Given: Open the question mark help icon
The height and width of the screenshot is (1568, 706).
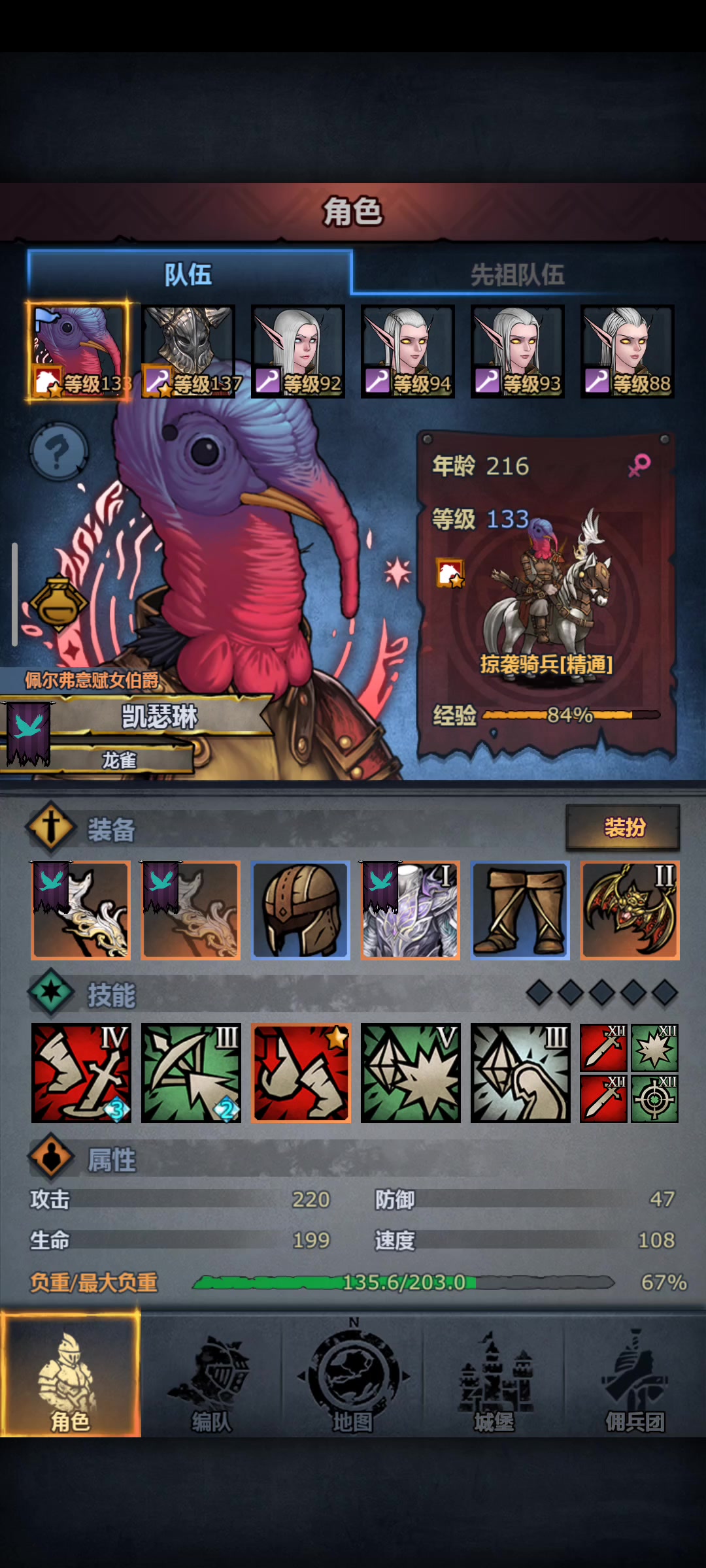Looking at the screenshot, I should pos(59,451).
